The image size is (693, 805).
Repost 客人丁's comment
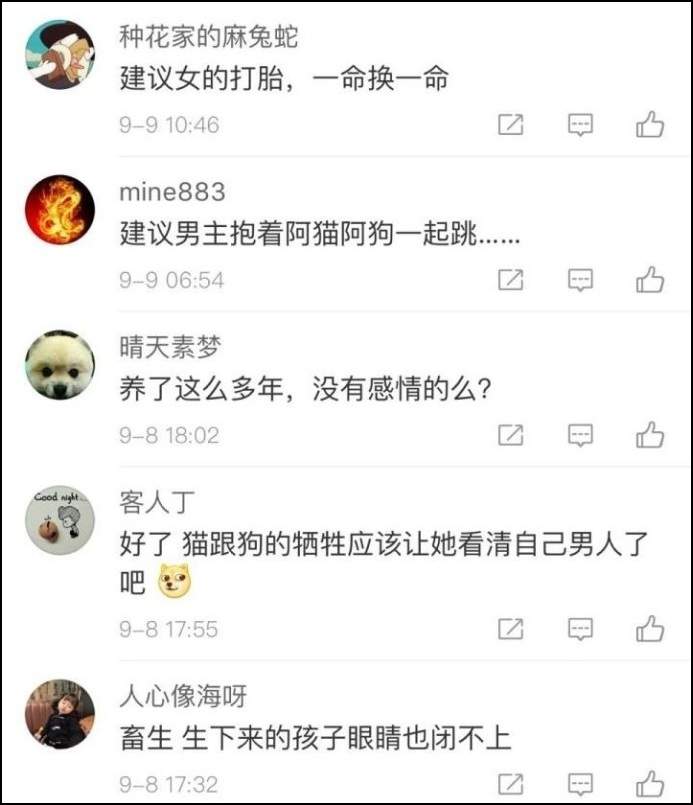point(511,629)
